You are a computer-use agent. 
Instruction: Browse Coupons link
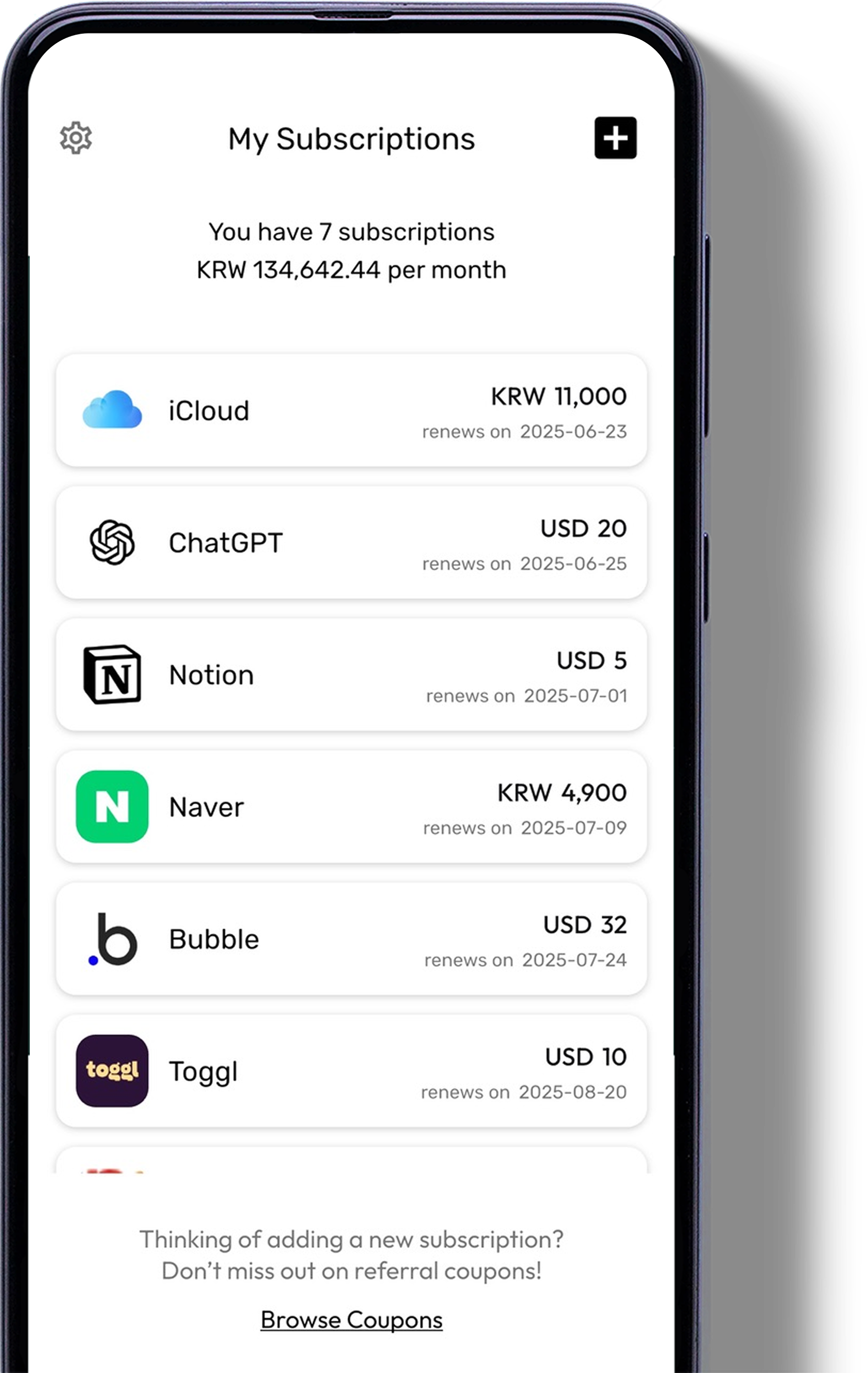pyautogui.click(x=351, y=1320)
